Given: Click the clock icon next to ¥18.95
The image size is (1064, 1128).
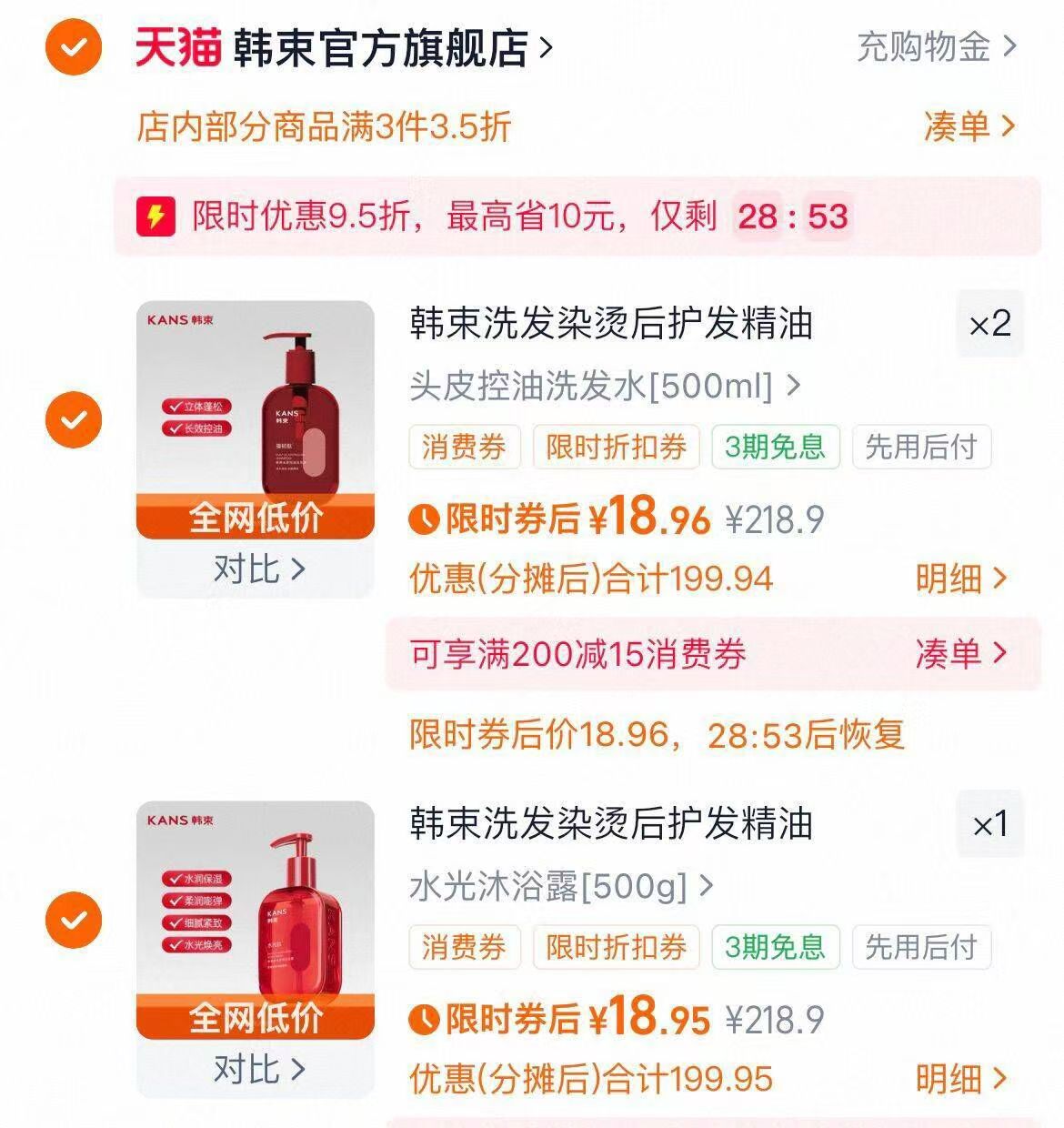Looking at the screenshot, I should 424,1021.
